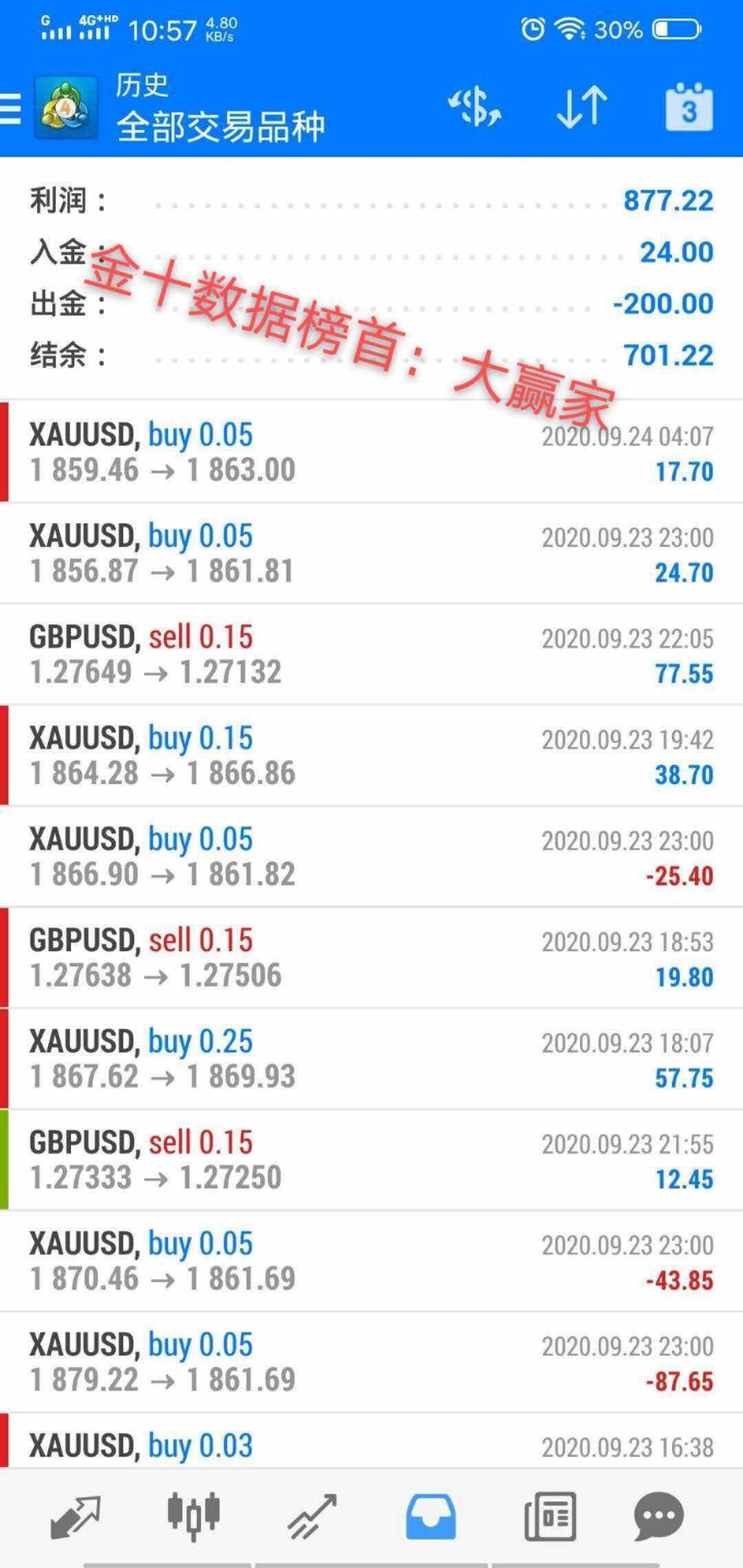Screen dimensions: 743x1568
Task: Open the symbol filter with dollar icon
Action: coord(475,107)
